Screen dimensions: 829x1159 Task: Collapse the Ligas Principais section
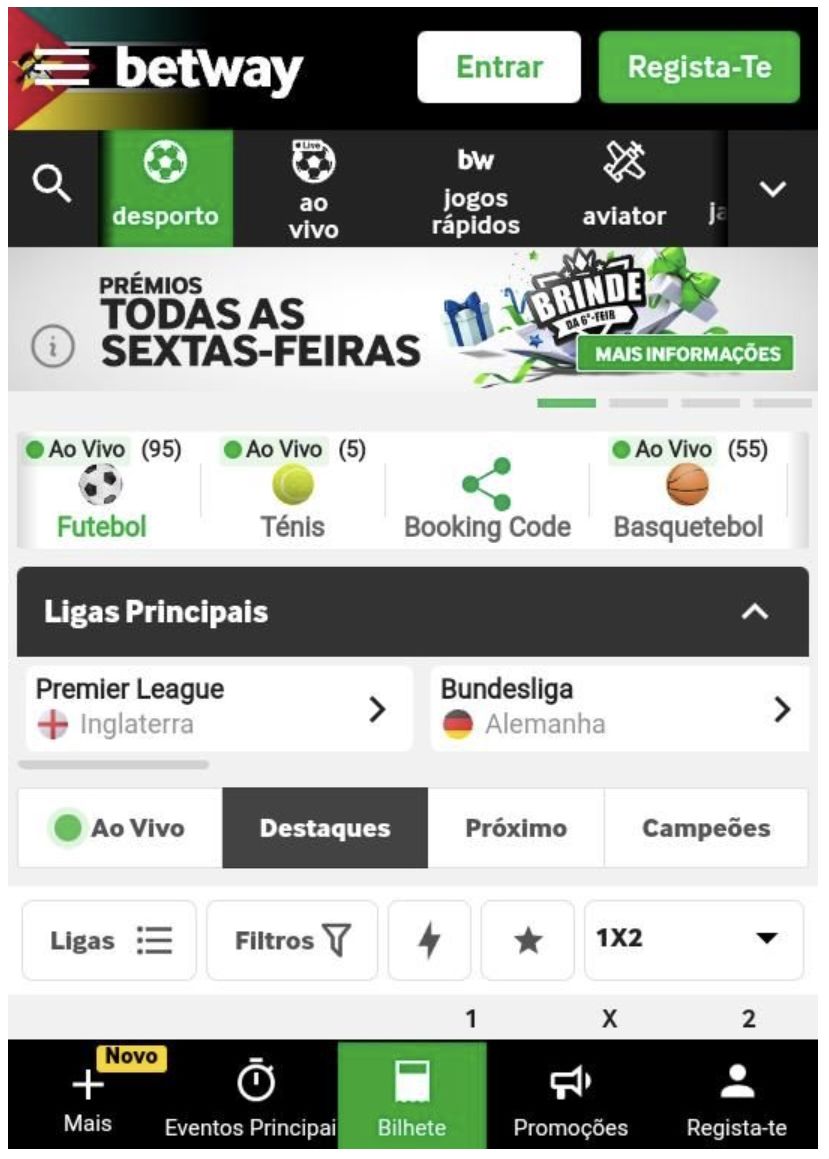[x=757, y=612]
